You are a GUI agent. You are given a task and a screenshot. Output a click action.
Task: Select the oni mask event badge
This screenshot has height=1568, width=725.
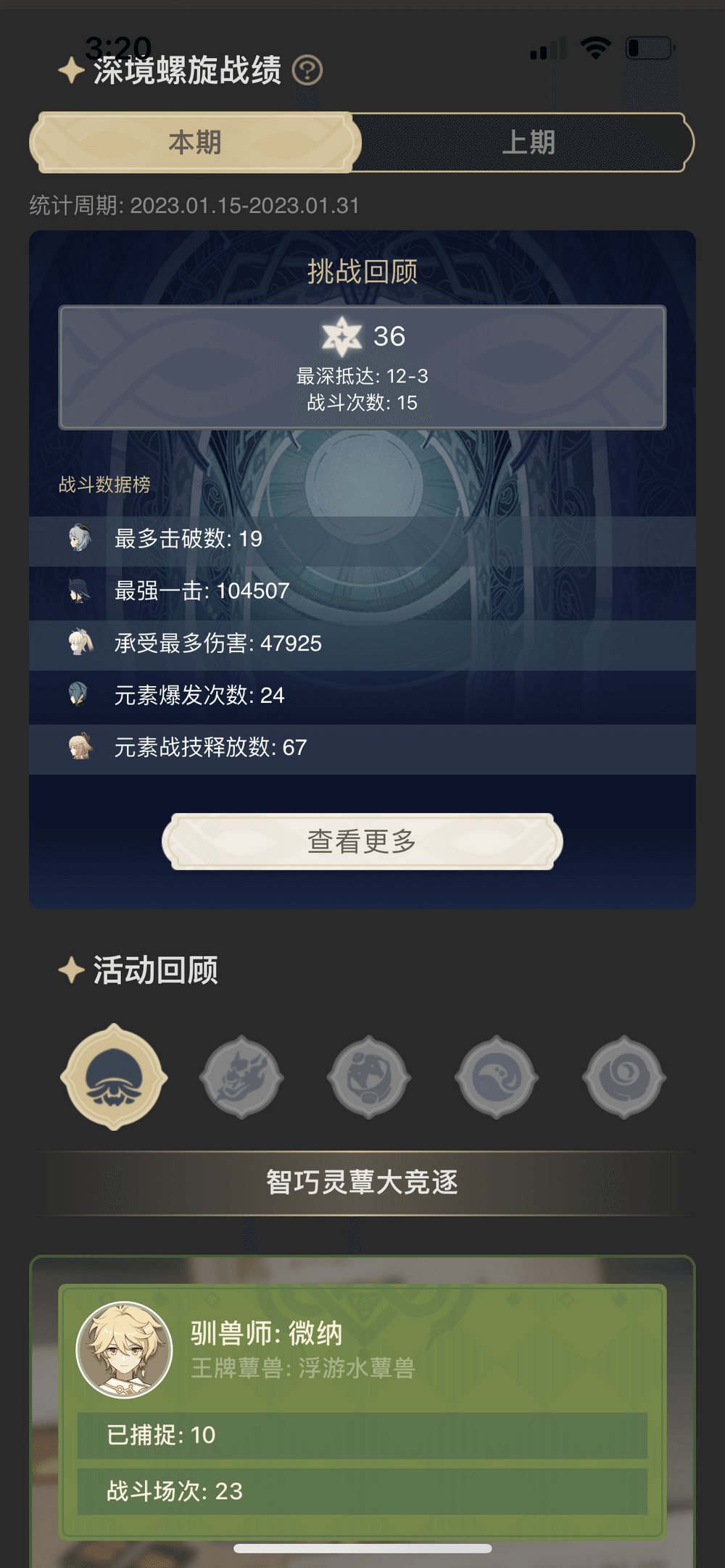coord(241,1077)
